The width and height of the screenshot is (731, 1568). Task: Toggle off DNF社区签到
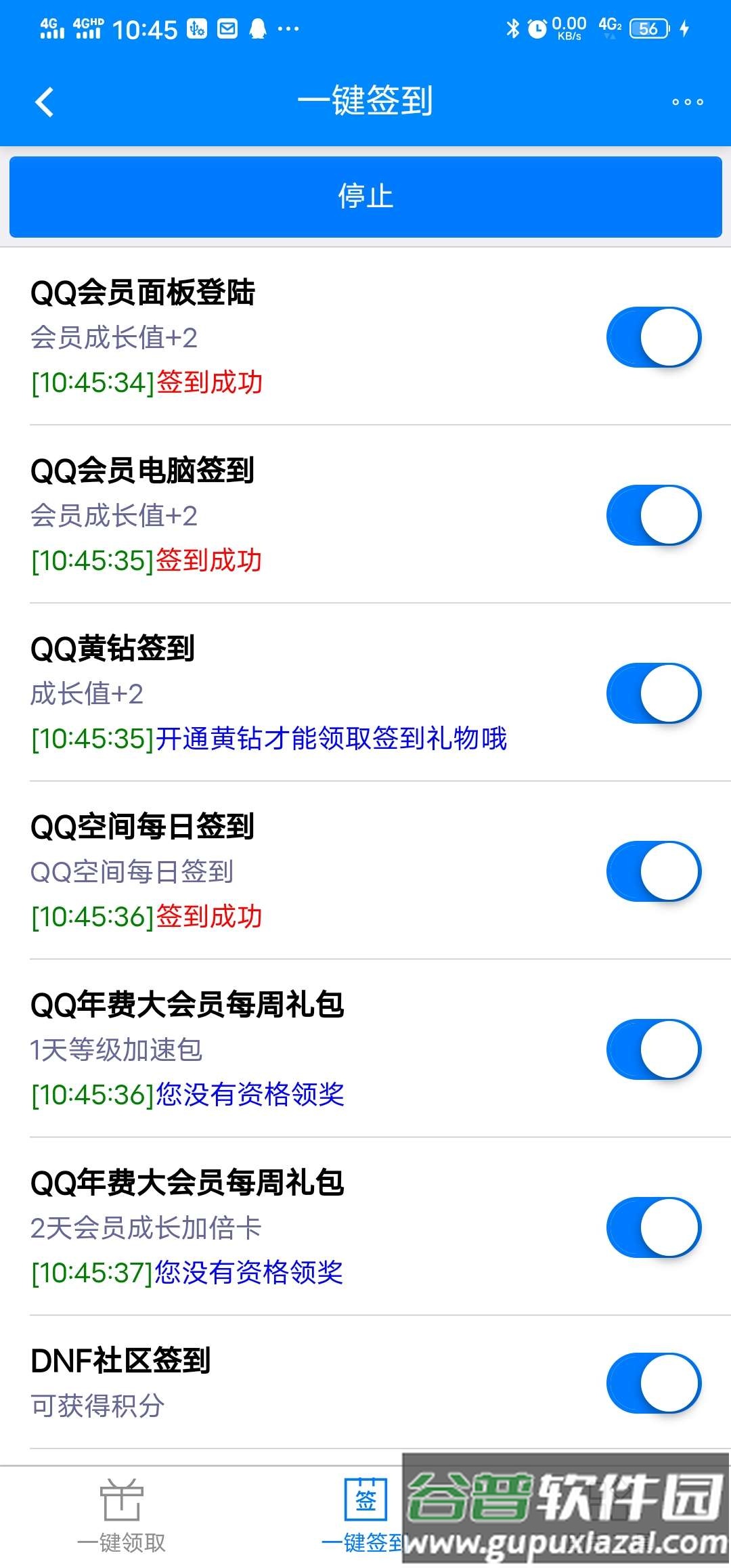point(652,1385)
